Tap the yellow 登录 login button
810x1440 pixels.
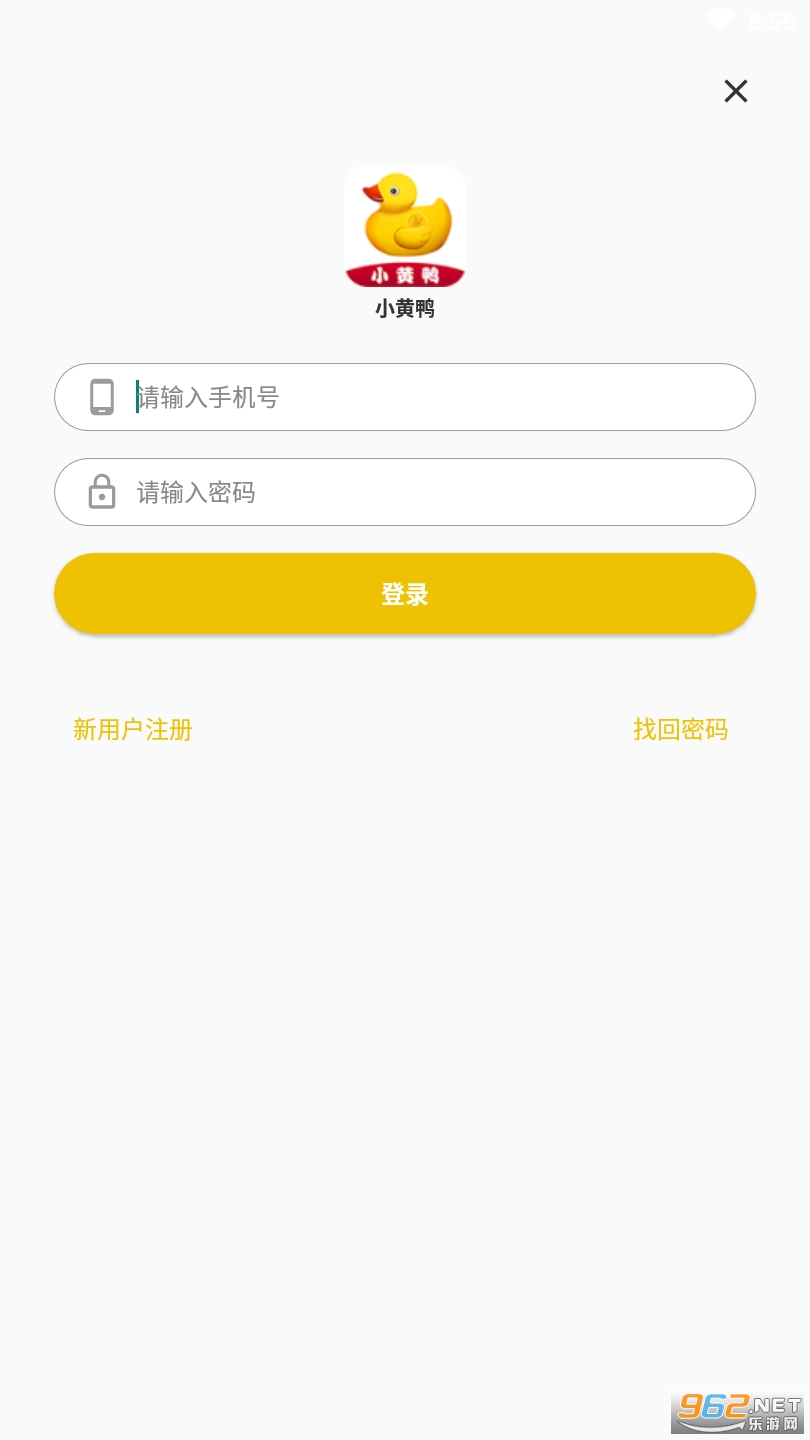pos(405,594)
